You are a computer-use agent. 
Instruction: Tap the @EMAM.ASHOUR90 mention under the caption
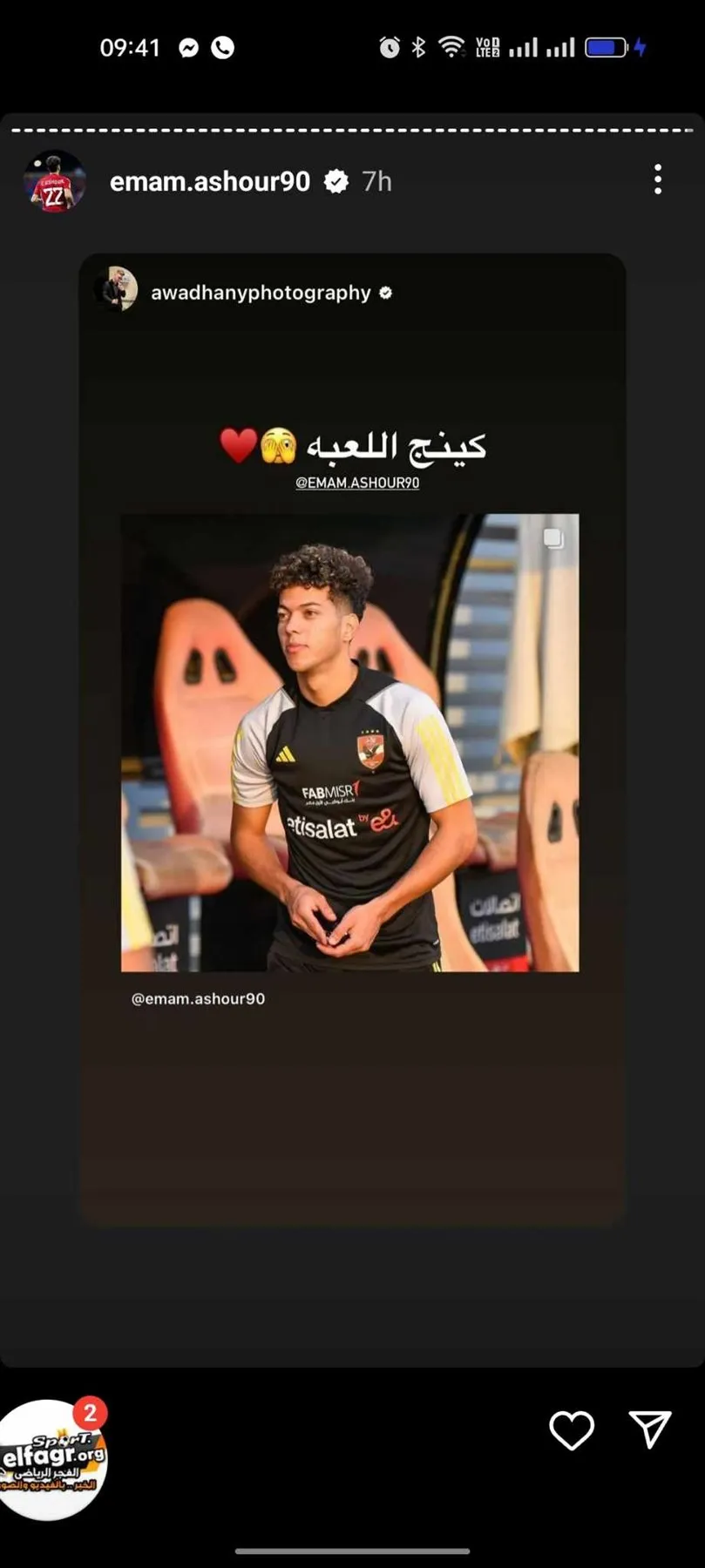(357, 483)
